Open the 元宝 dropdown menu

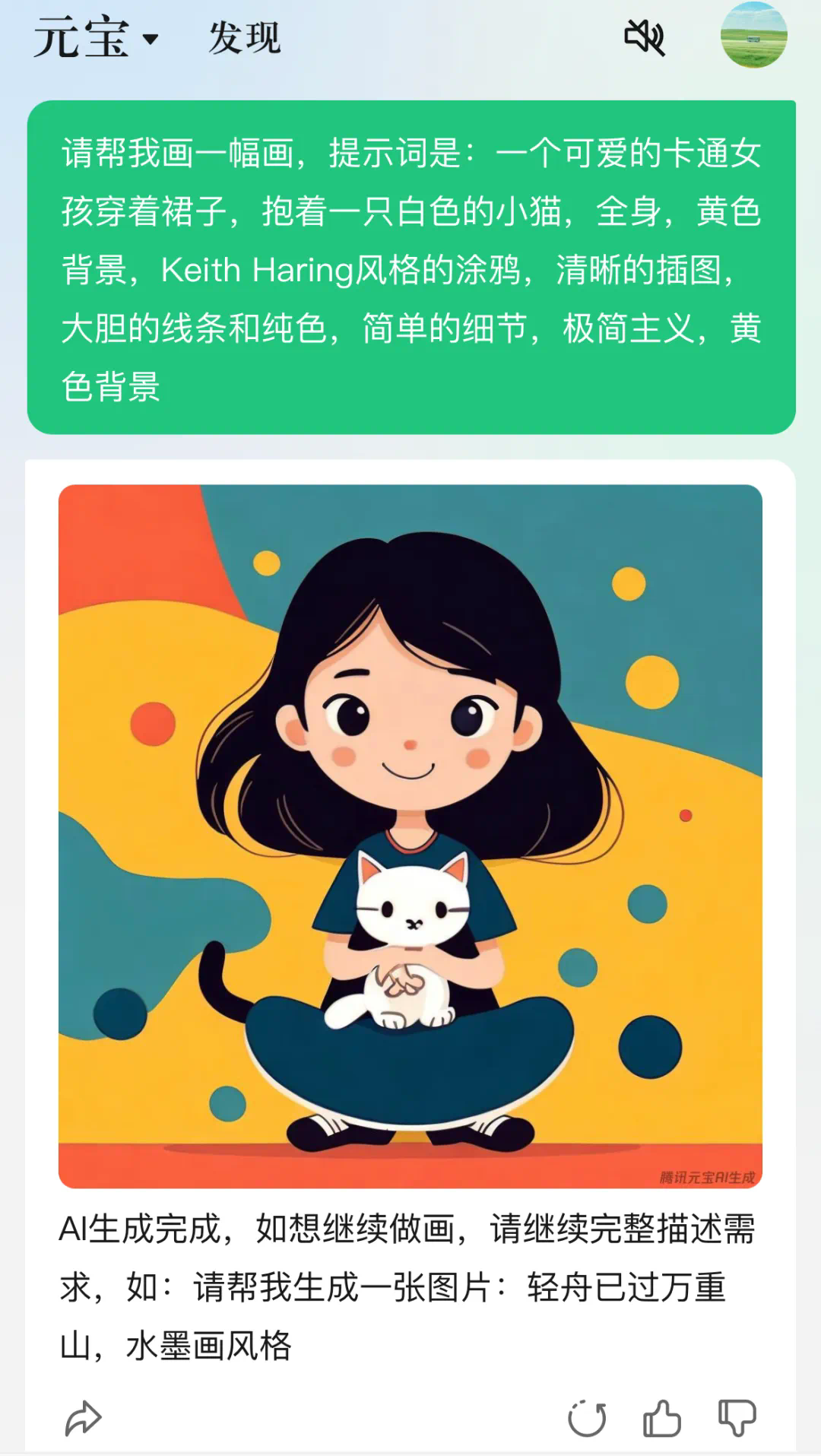97,38
